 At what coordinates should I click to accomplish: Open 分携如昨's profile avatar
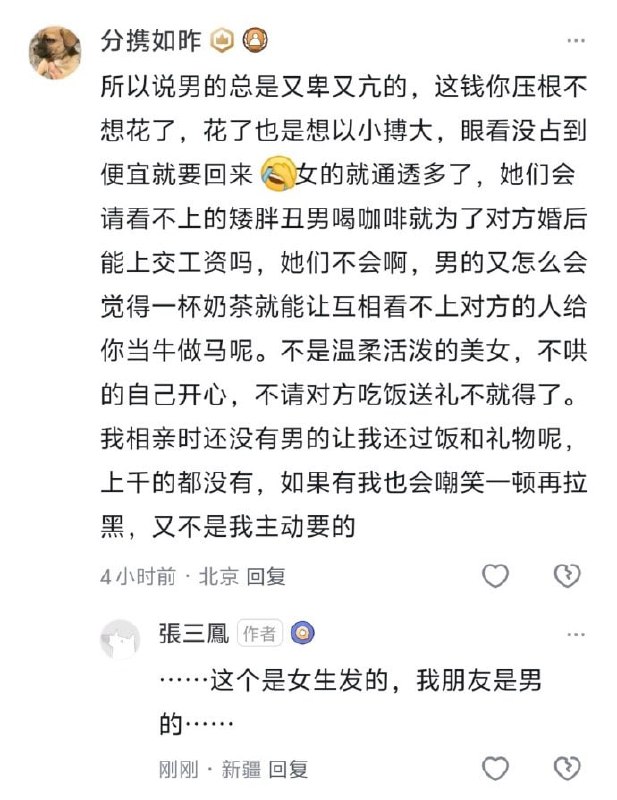pyautogui.click(x=54, y=51)
